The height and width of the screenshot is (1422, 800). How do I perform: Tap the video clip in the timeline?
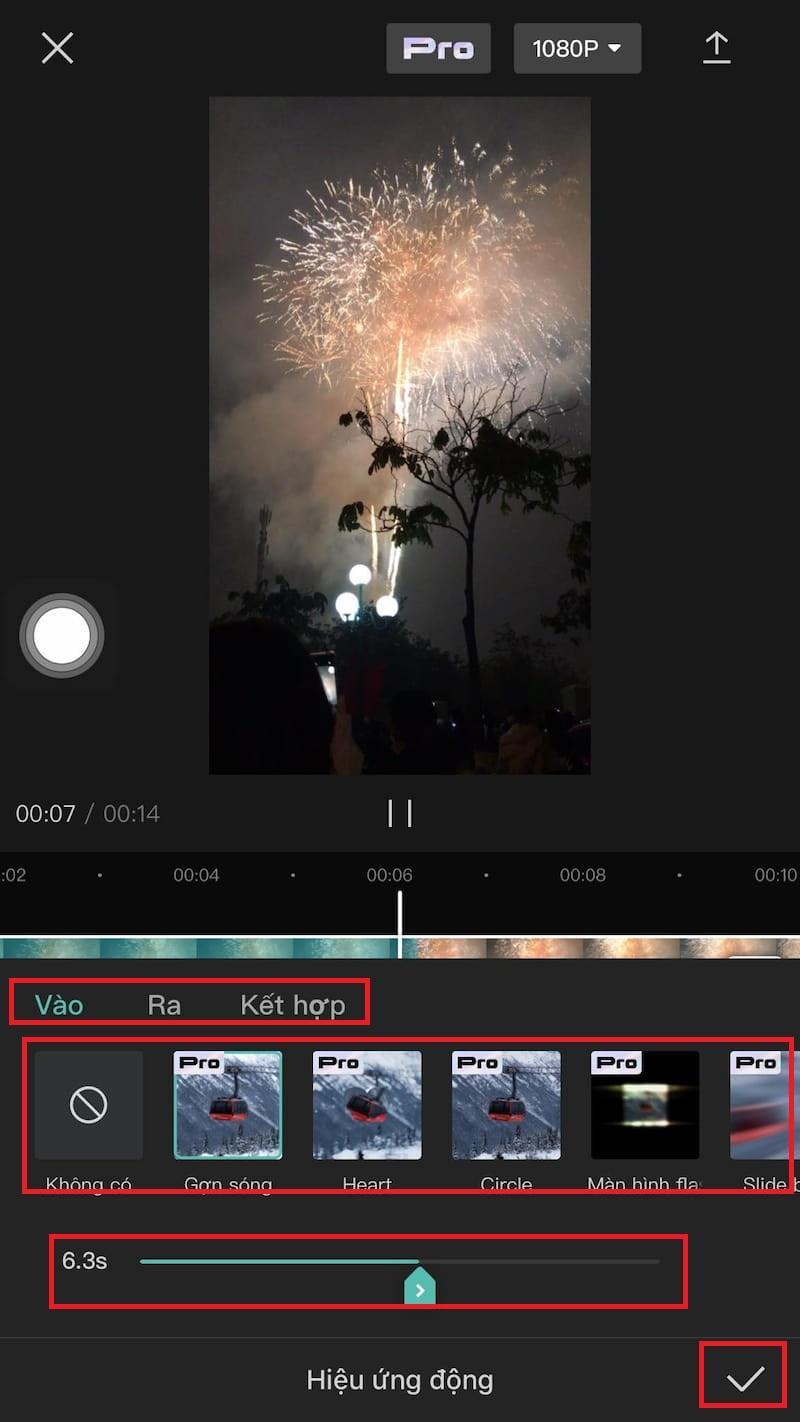(x=200, y=948)
